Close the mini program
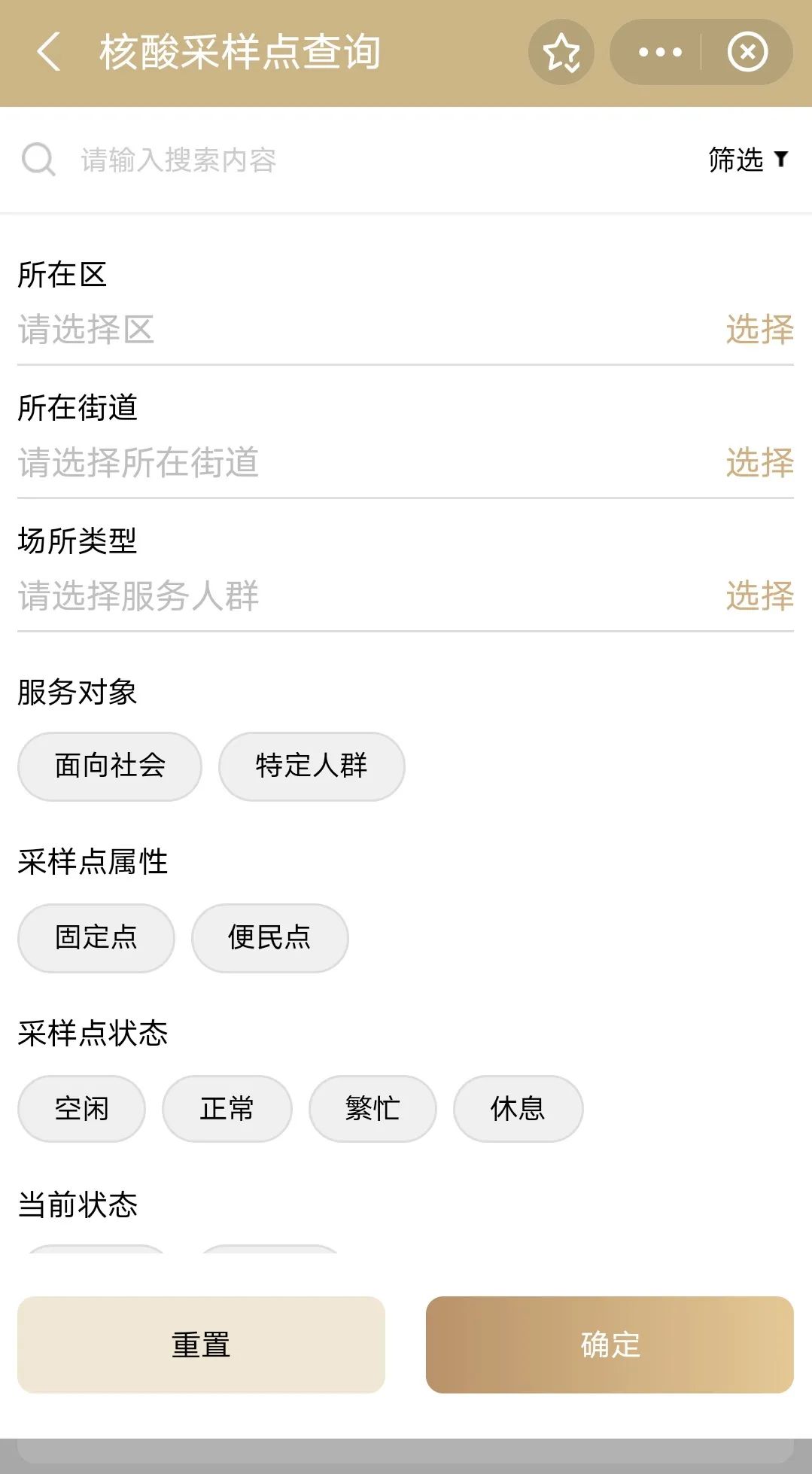 [x=747, y=53]
